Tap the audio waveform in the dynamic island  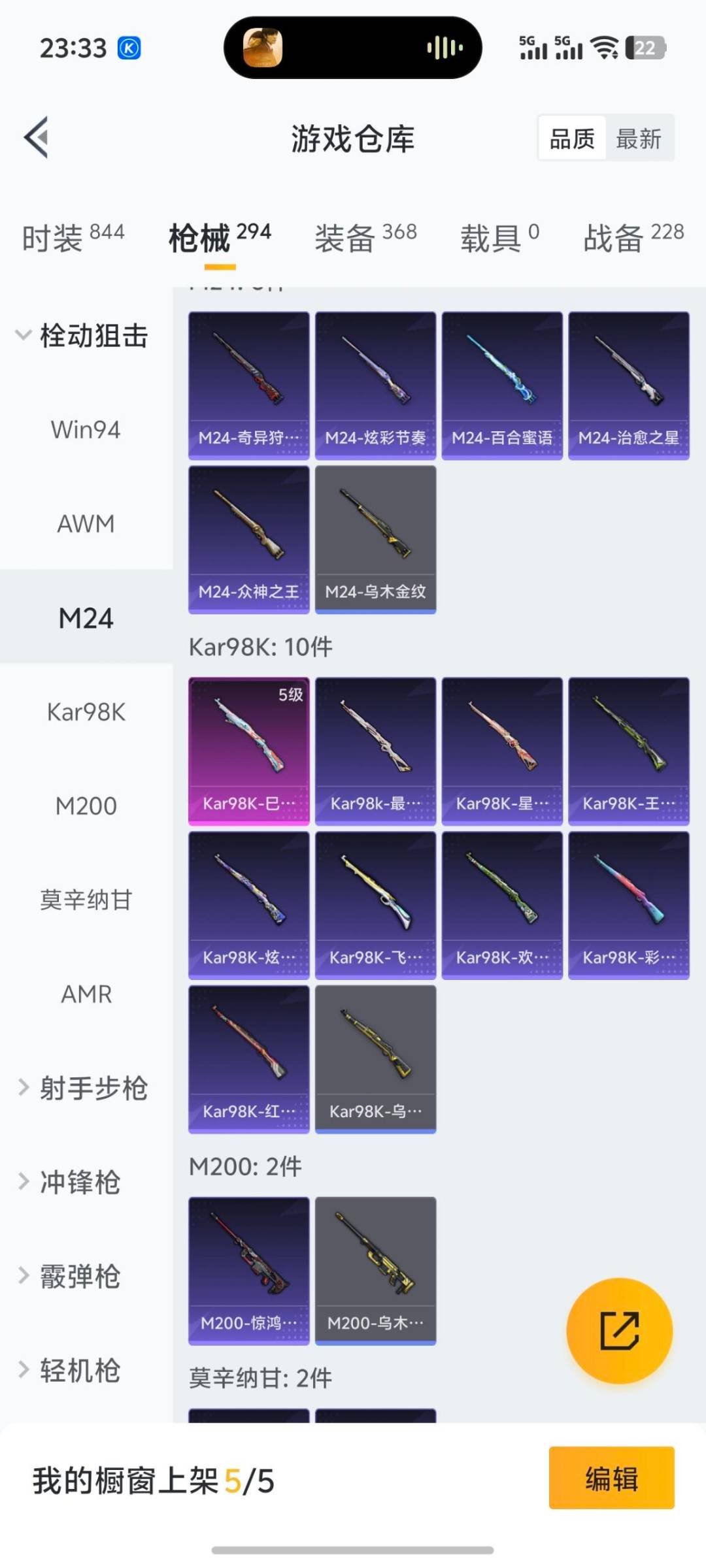[443, 48]
